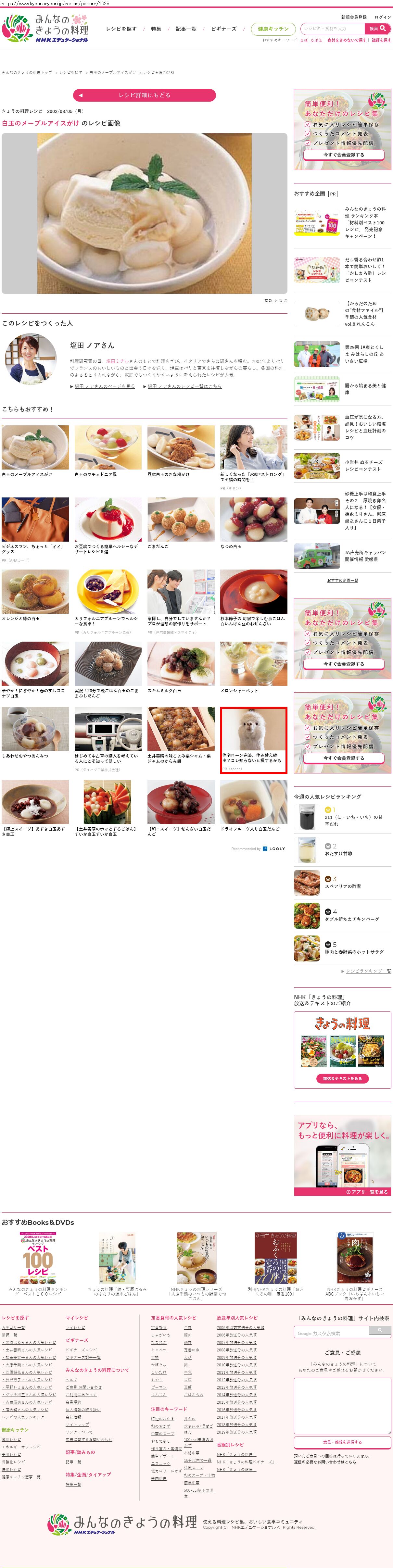This screenshot has height=1568, width=393.
Task: Focus the recipe name search field
Action: point(333,29)
